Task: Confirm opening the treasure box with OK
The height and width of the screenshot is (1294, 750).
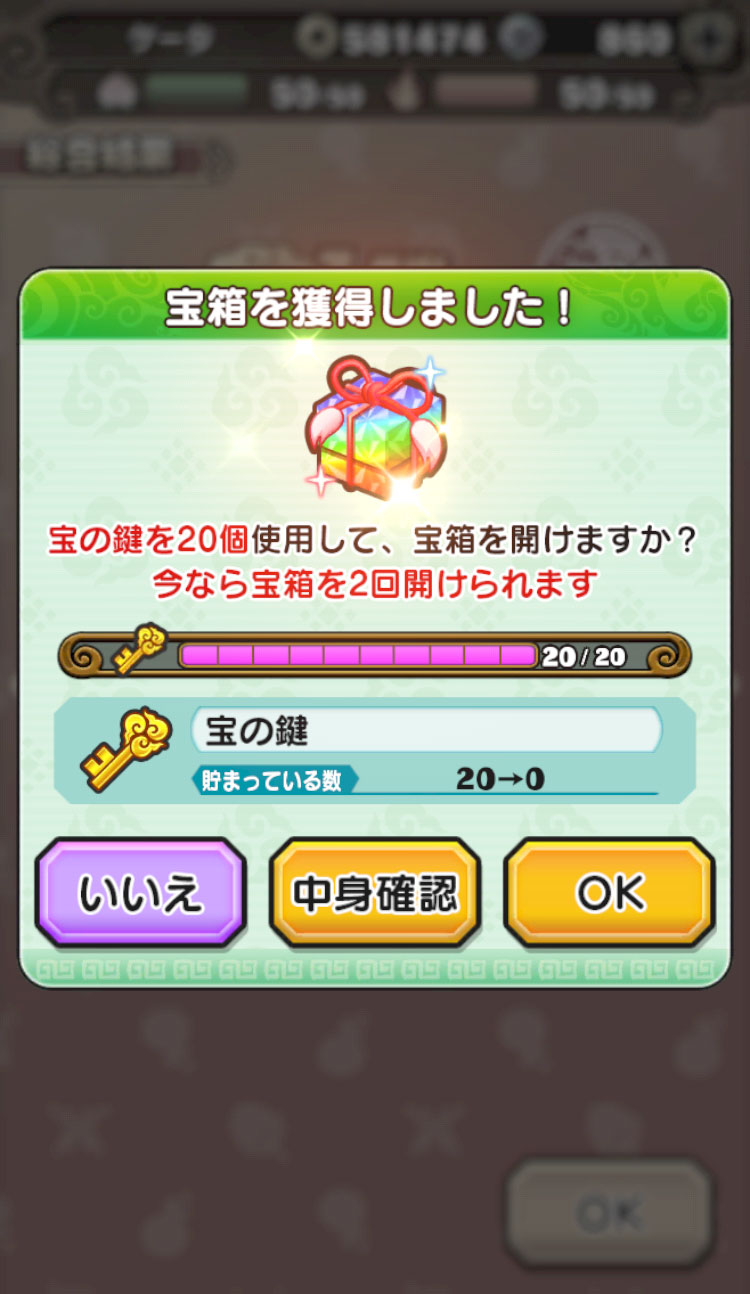Action: pos(609,893)
